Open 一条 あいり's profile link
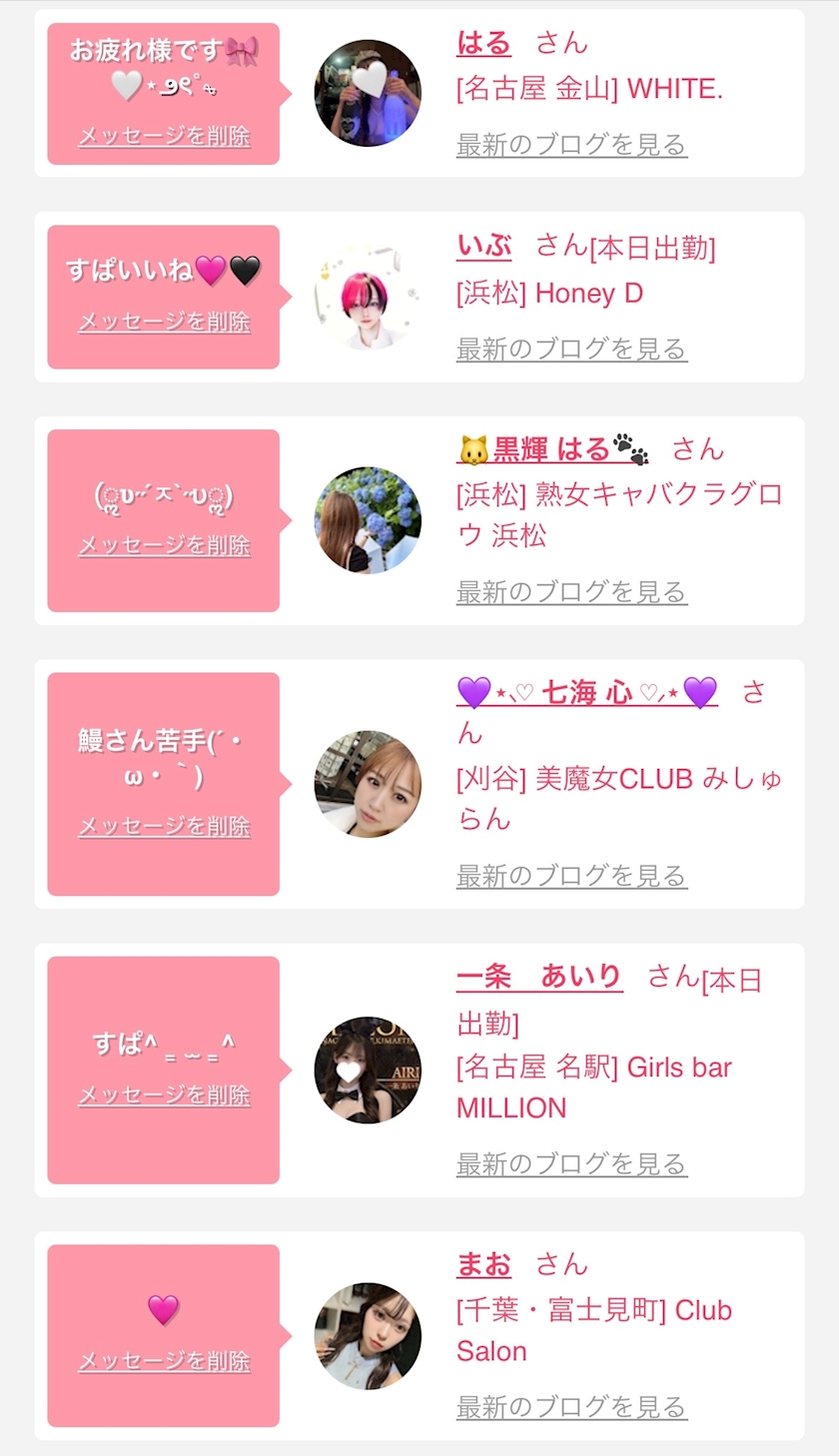 tap(539, 977)
